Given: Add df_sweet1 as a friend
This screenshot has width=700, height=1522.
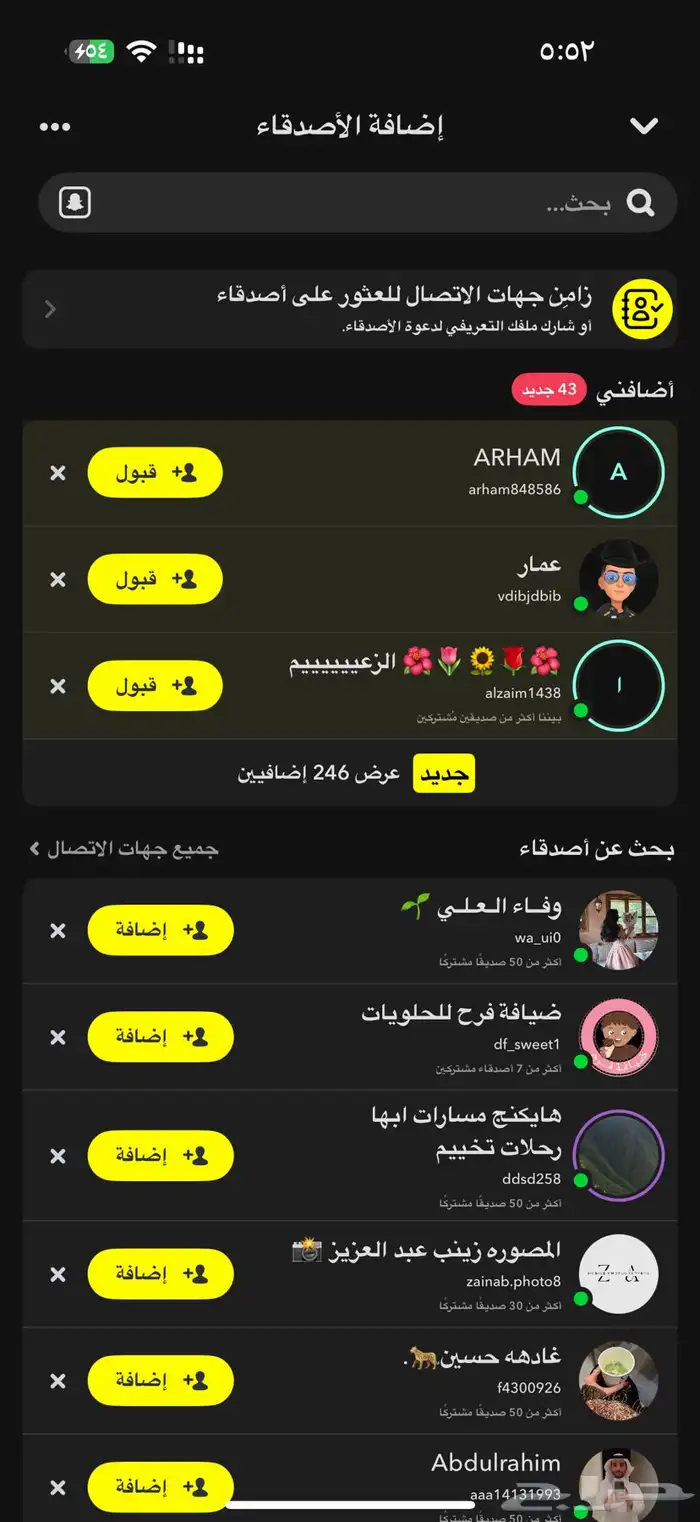Looking at the screenshot, I should pyautogui.click(x=160, y=1037).
